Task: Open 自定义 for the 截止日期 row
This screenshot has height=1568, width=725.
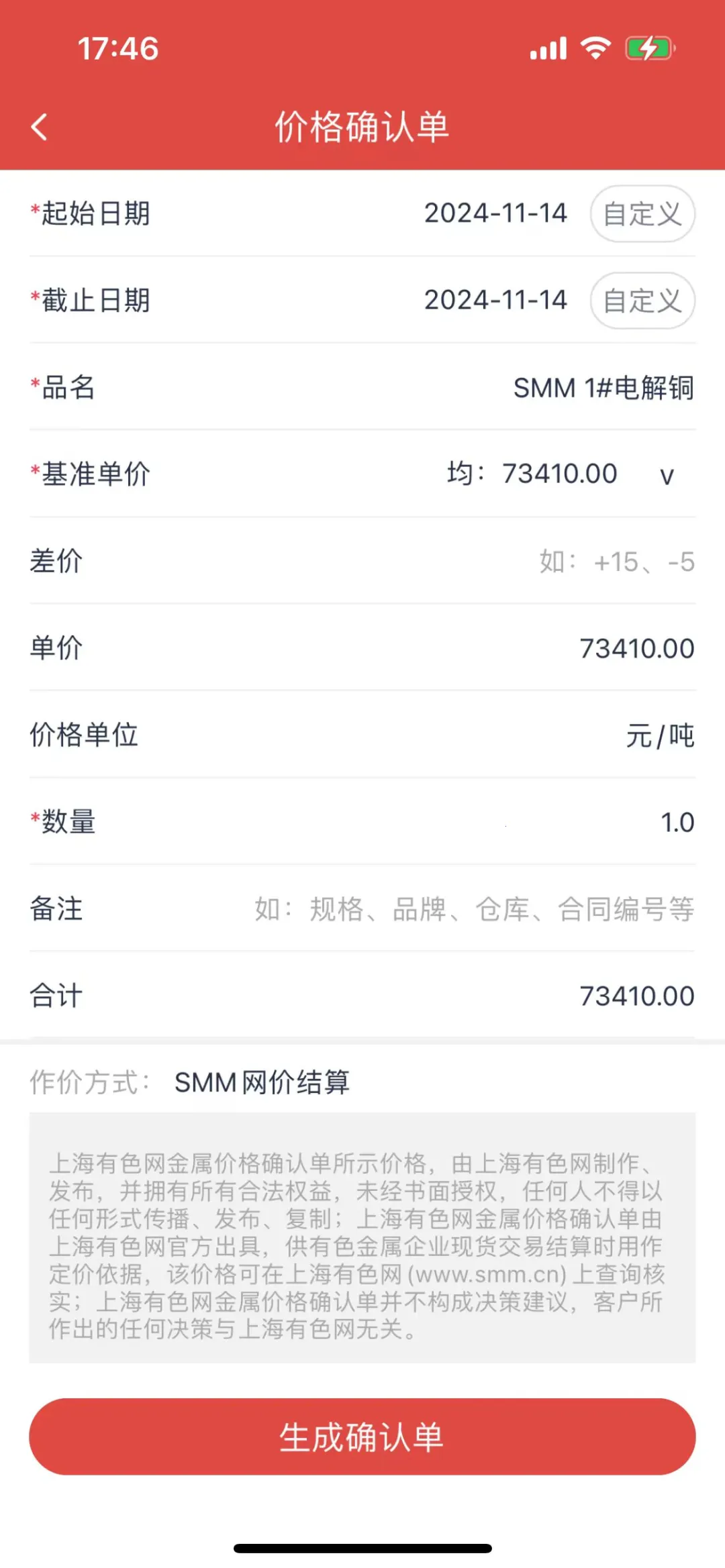Action: [x=641, y=301]
